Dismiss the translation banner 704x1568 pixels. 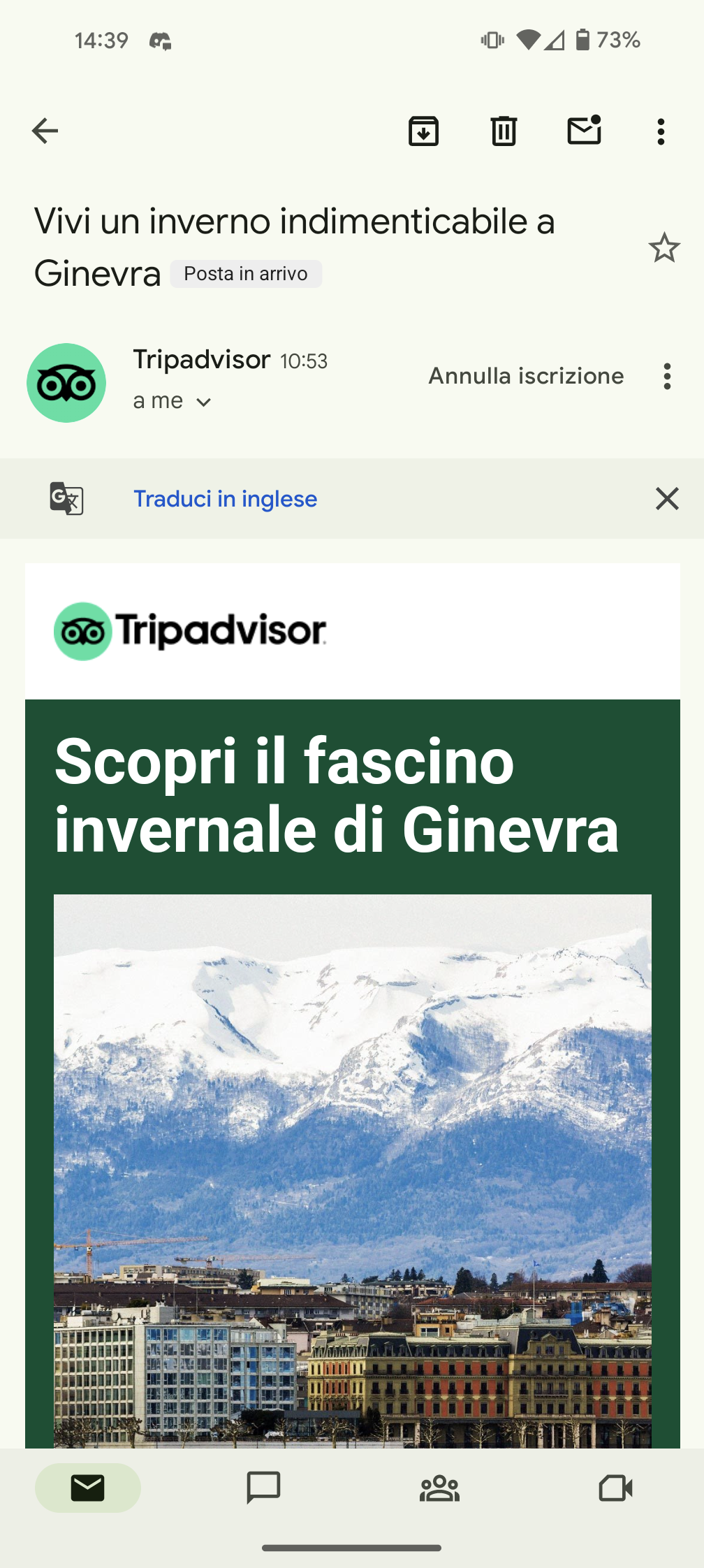(x=667, y=499)
